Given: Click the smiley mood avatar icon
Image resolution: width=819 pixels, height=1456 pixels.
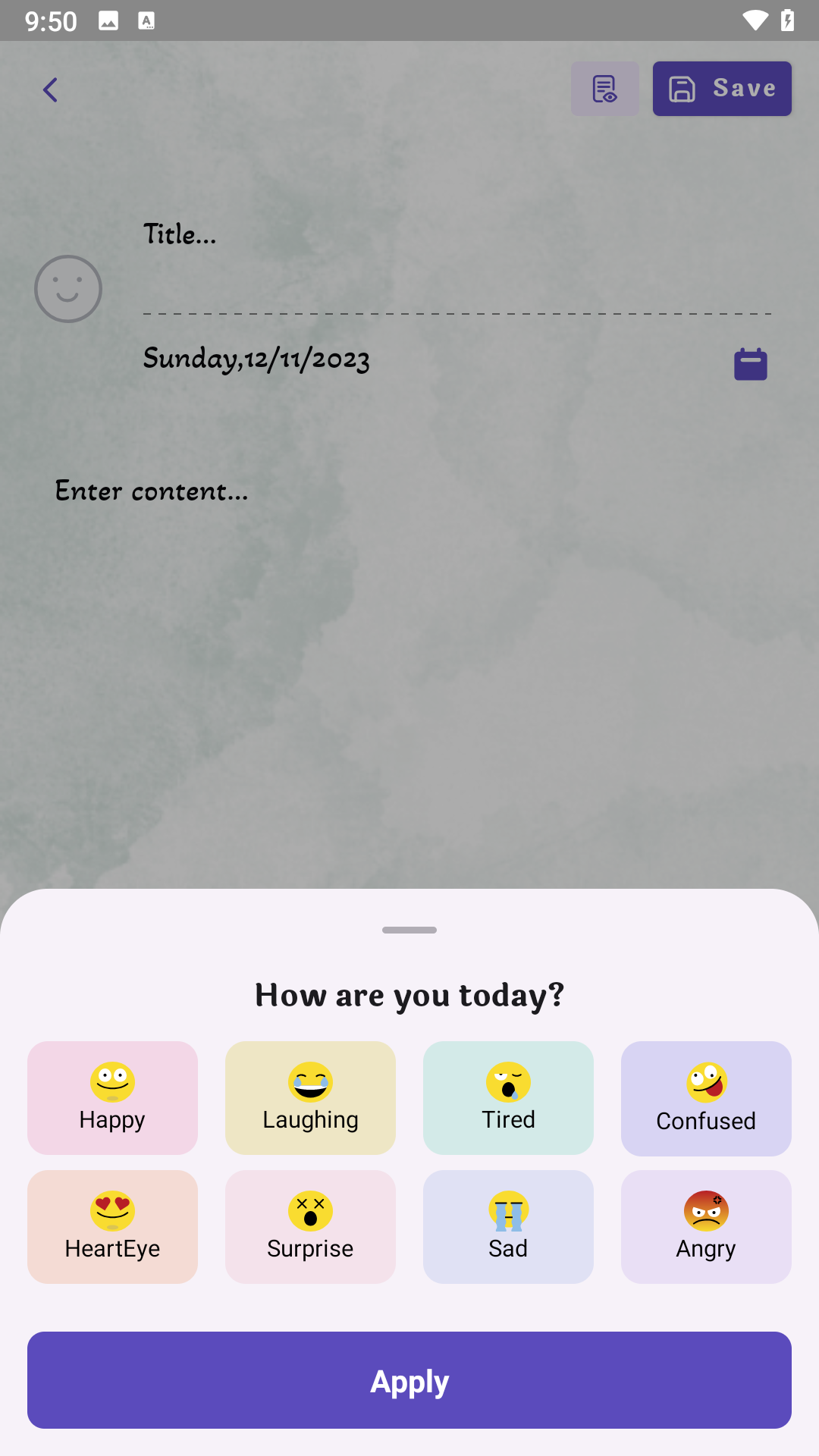Looking at the screenshot, I should 67,288.
